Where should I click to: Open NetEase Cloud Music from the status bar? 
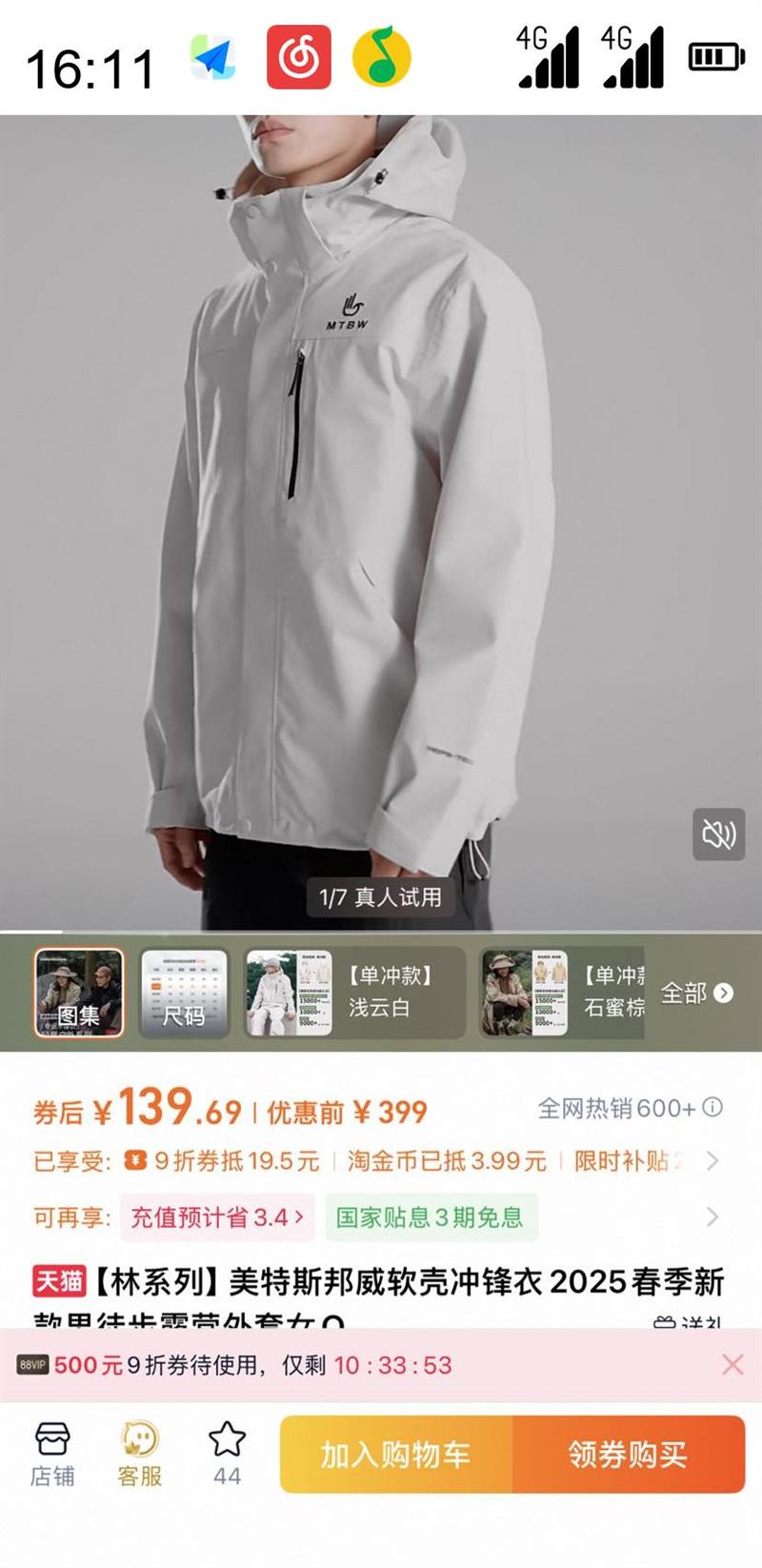298,54
